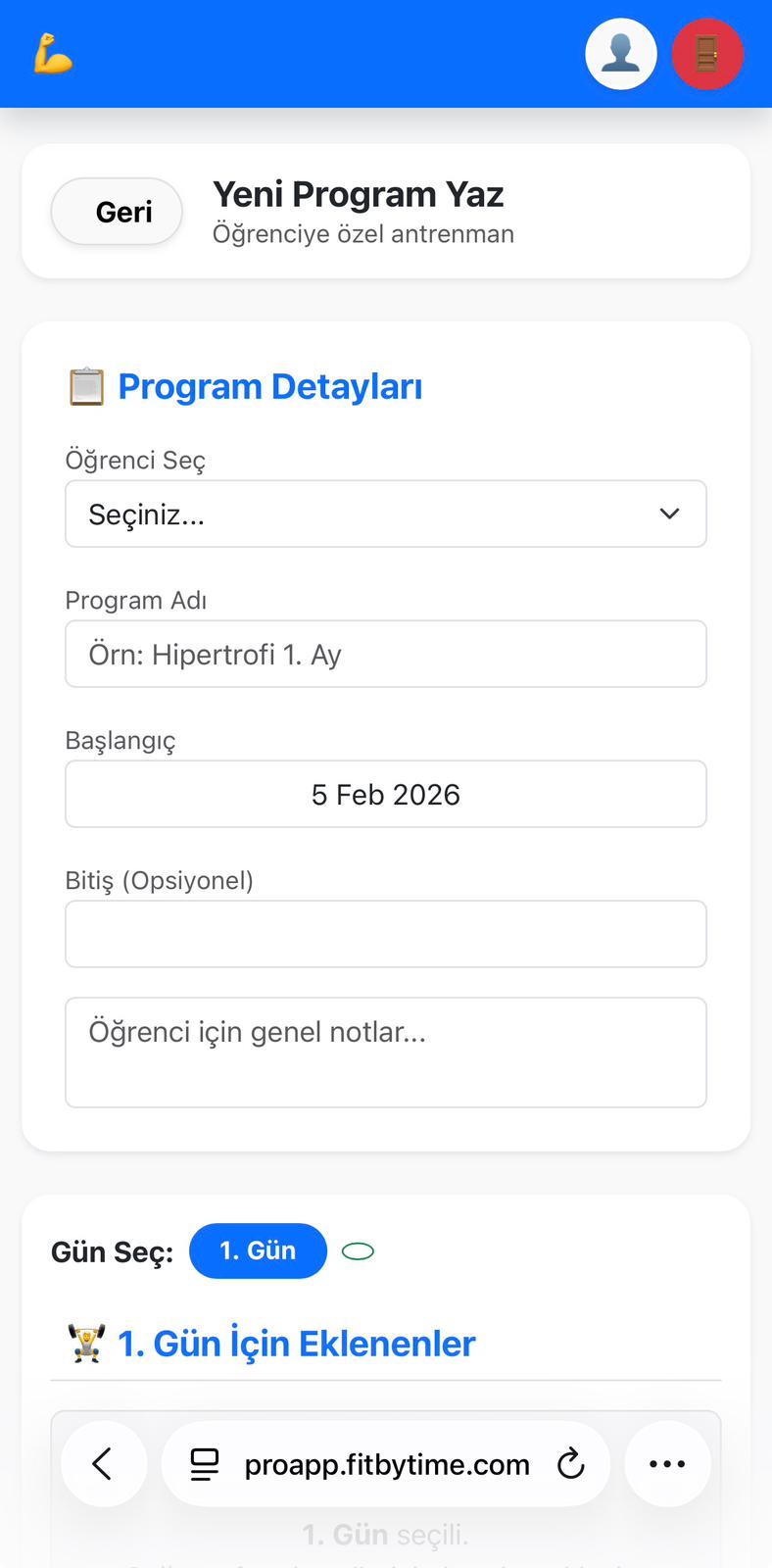Open the page settings icon in address bar
The height and width of the screenshot is (1568, 772).
click(x=204, y=1463)
